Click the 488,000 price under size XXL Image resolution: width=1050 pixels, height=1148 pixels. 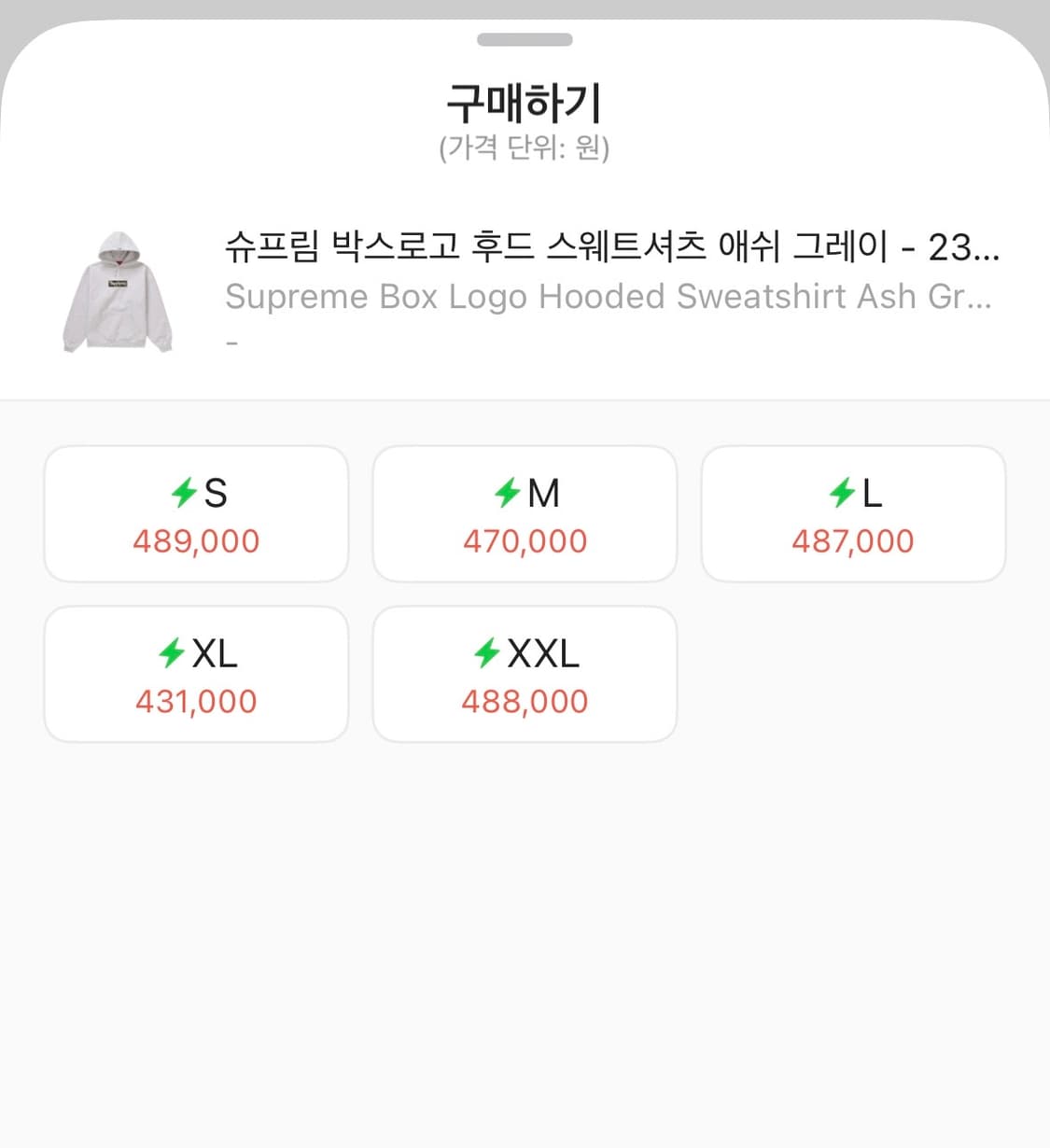pos(525,701)
